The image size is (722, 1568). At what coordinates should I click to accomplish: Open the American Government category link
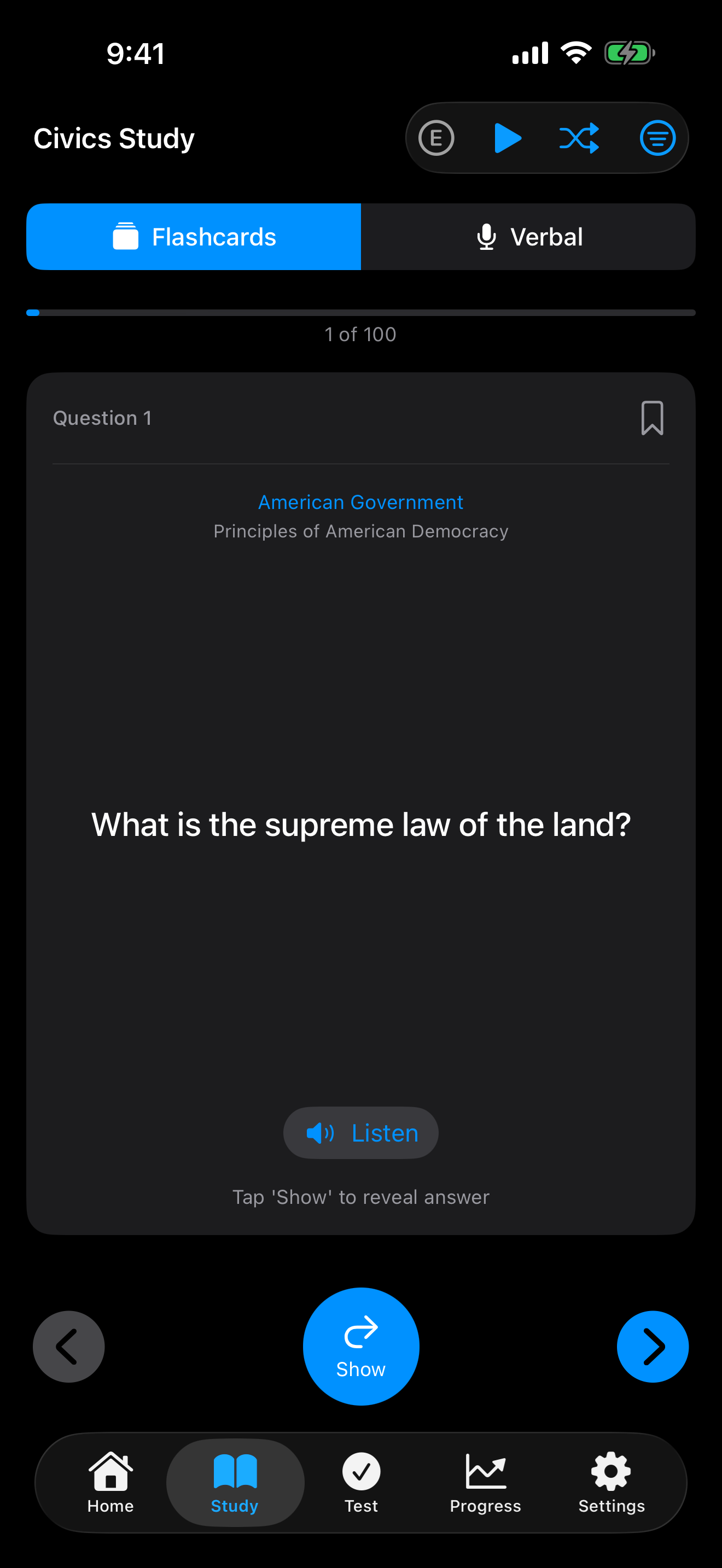360,501
